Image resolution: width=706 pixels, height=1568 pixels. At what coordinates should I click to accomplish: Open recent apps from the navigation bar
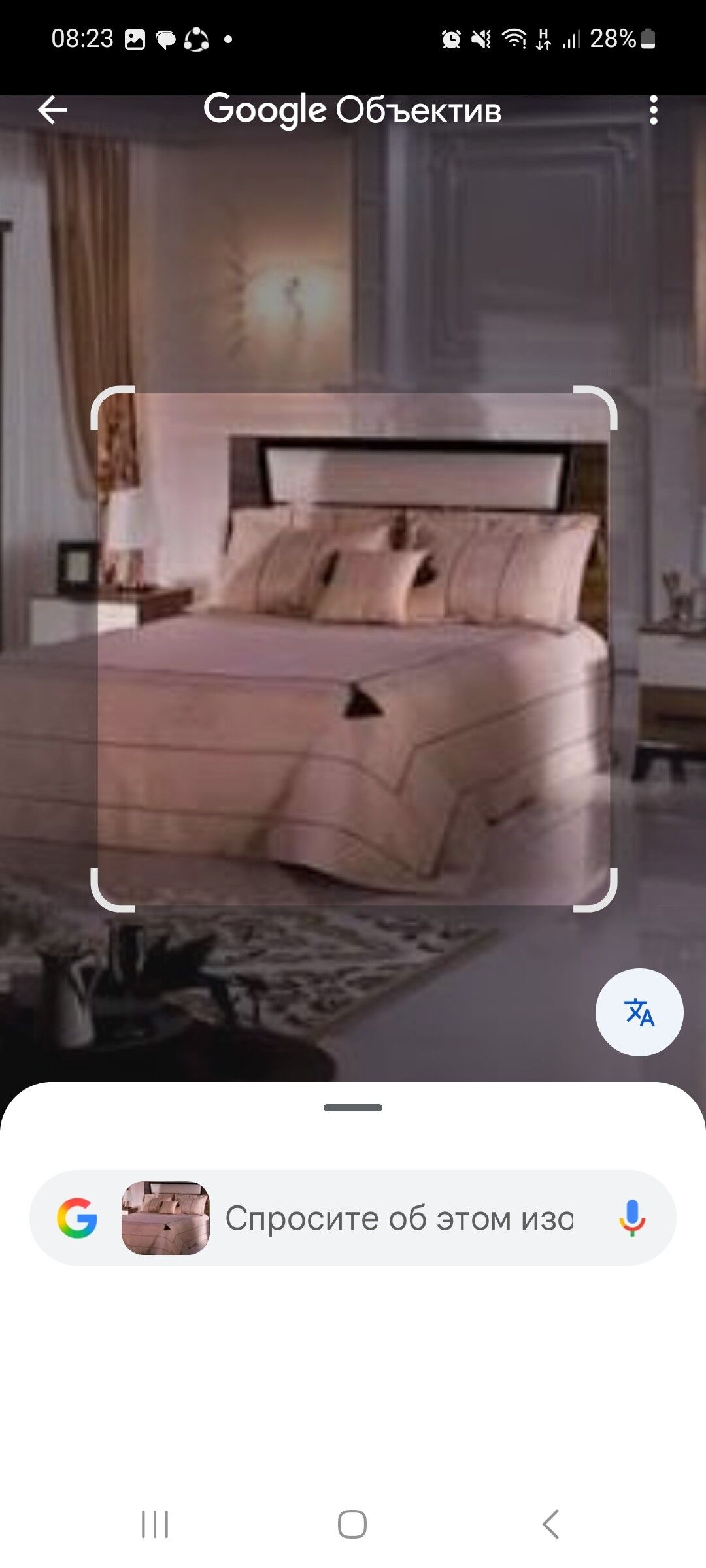pyautogui.click(x=155, y=1524)
